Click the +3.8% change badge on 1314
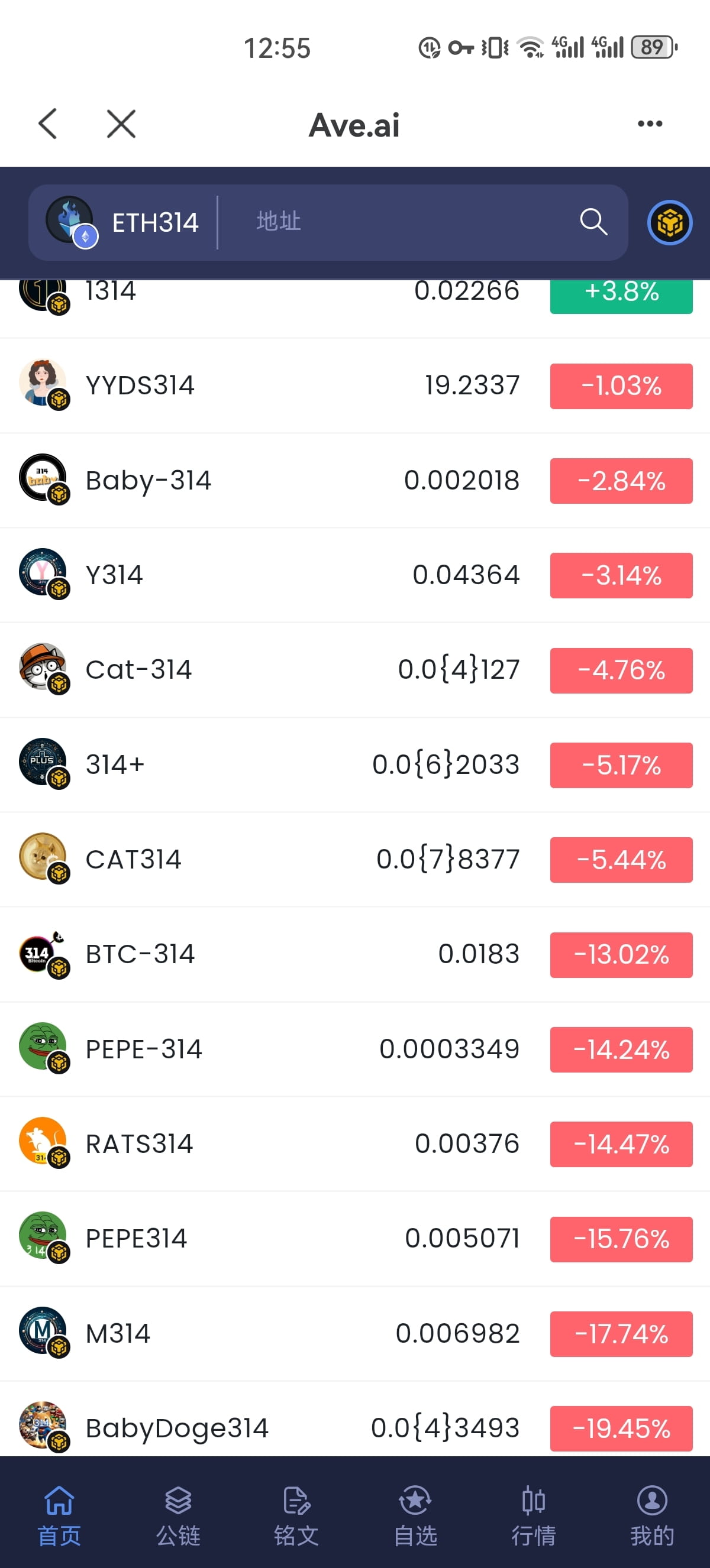Image resolution: width=710 pixels, height=1568 pixels. pos(621,293)
